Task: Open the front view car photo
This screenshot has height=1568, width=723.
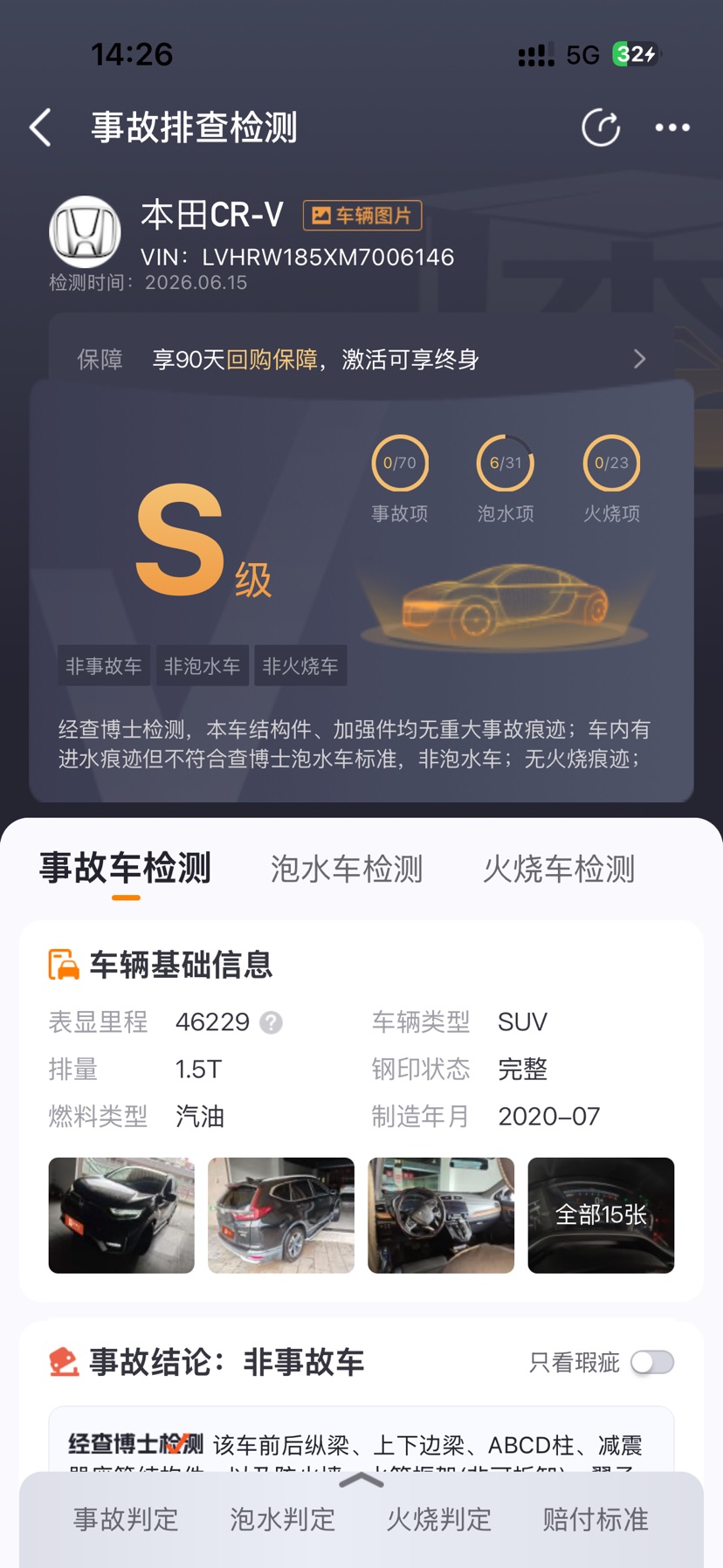Action: [121, 1215]
